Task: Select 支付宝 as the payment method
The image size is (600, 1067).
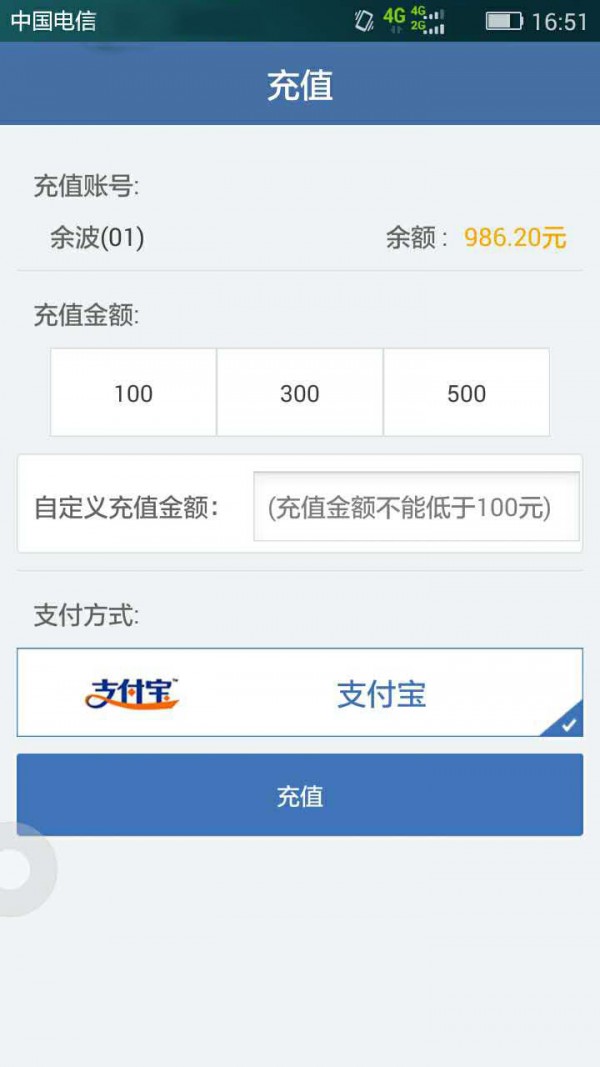Action: tap(300, 693)
